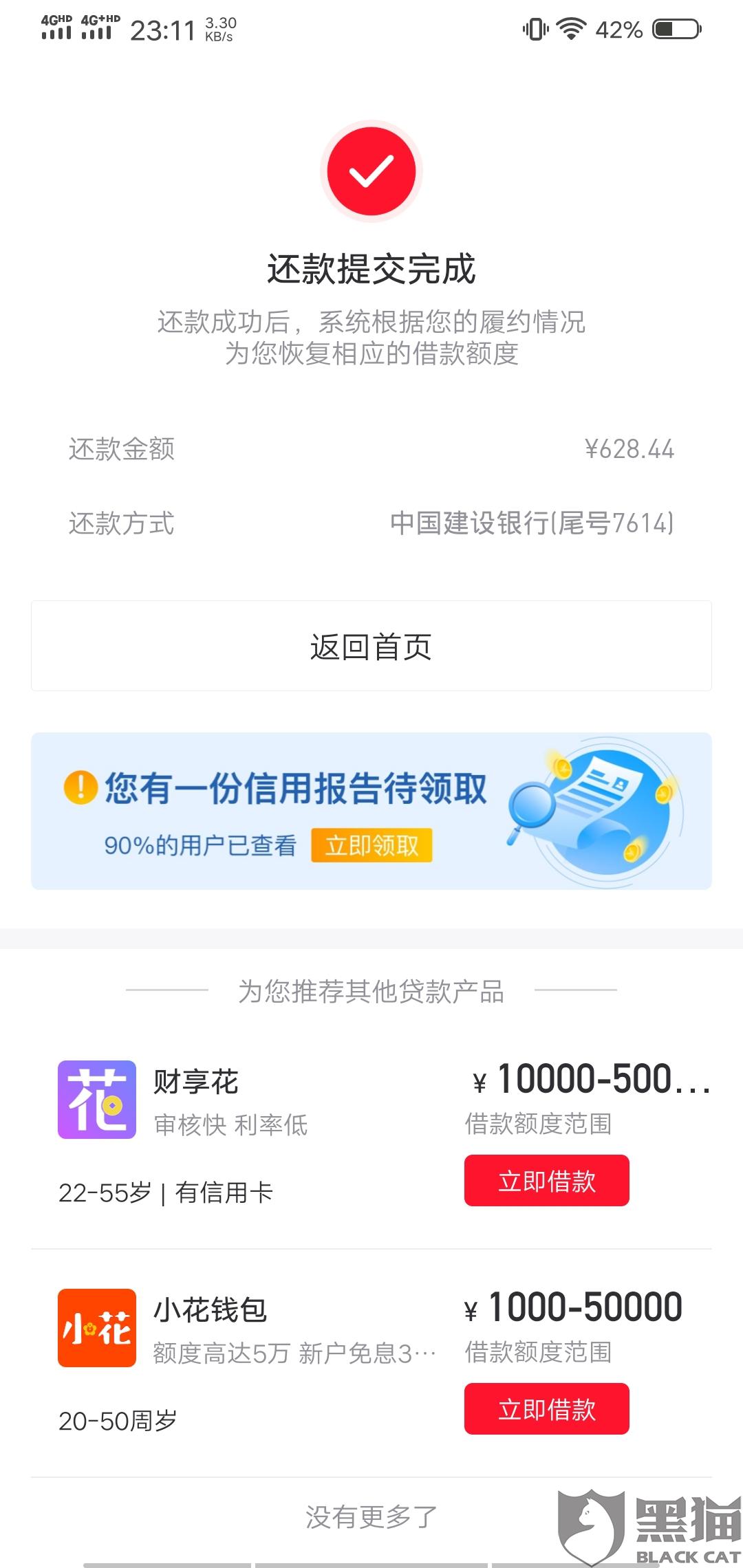Tap 立即借款 for 财享花

coord(547,1181)
